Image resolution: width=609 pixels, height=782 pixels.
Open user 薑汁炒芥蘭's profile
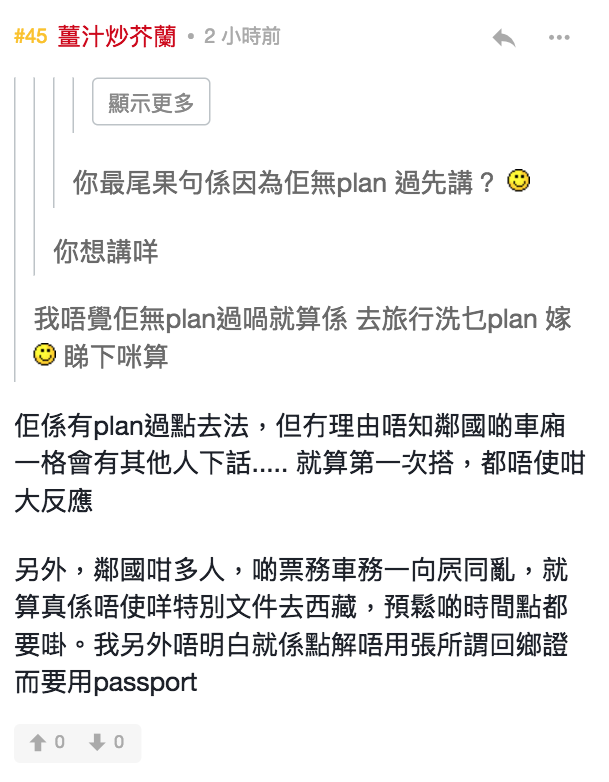[x=117, y=37]
